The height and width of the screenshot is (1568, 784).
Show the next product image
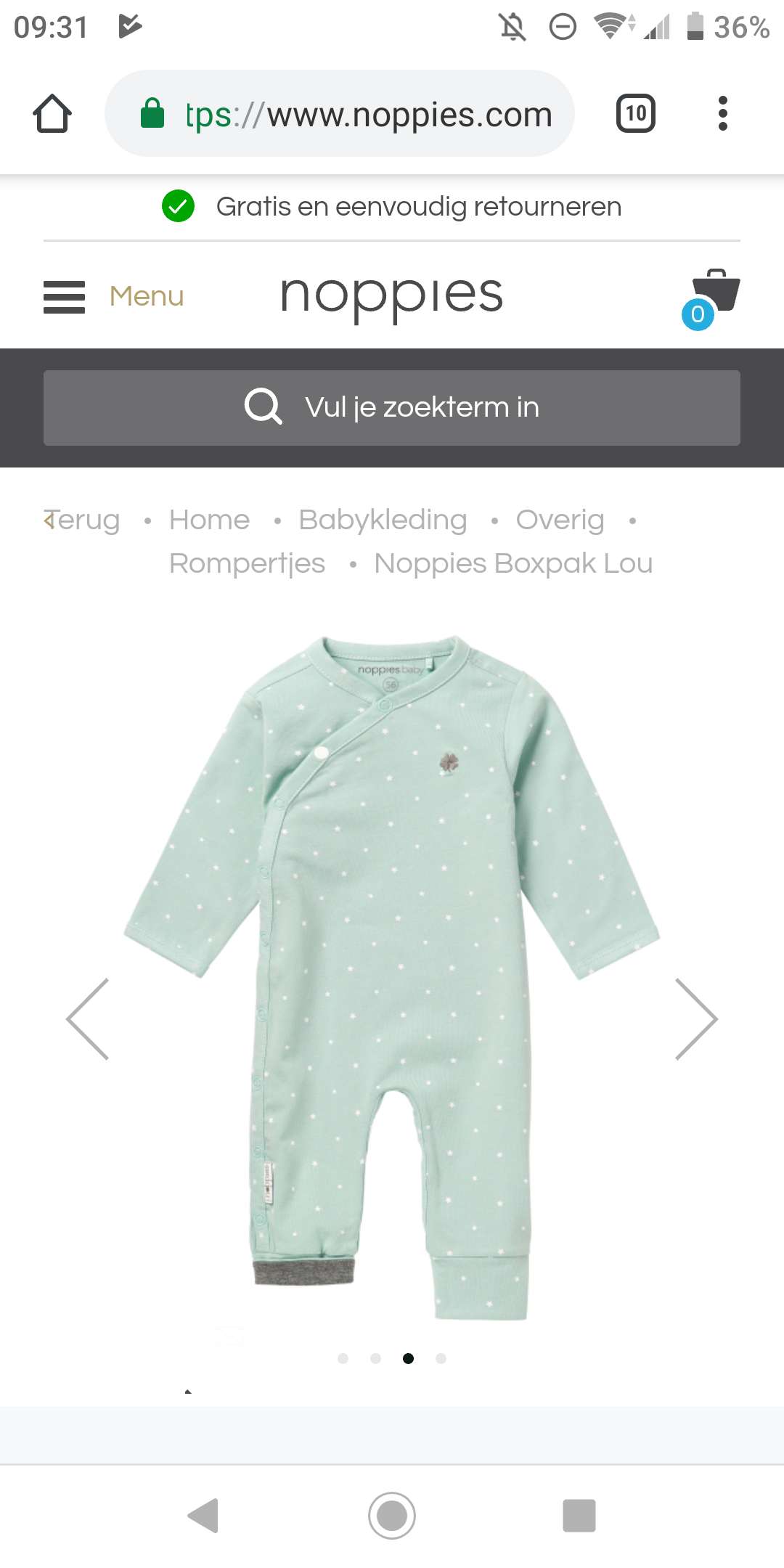tap(696, 1019)
